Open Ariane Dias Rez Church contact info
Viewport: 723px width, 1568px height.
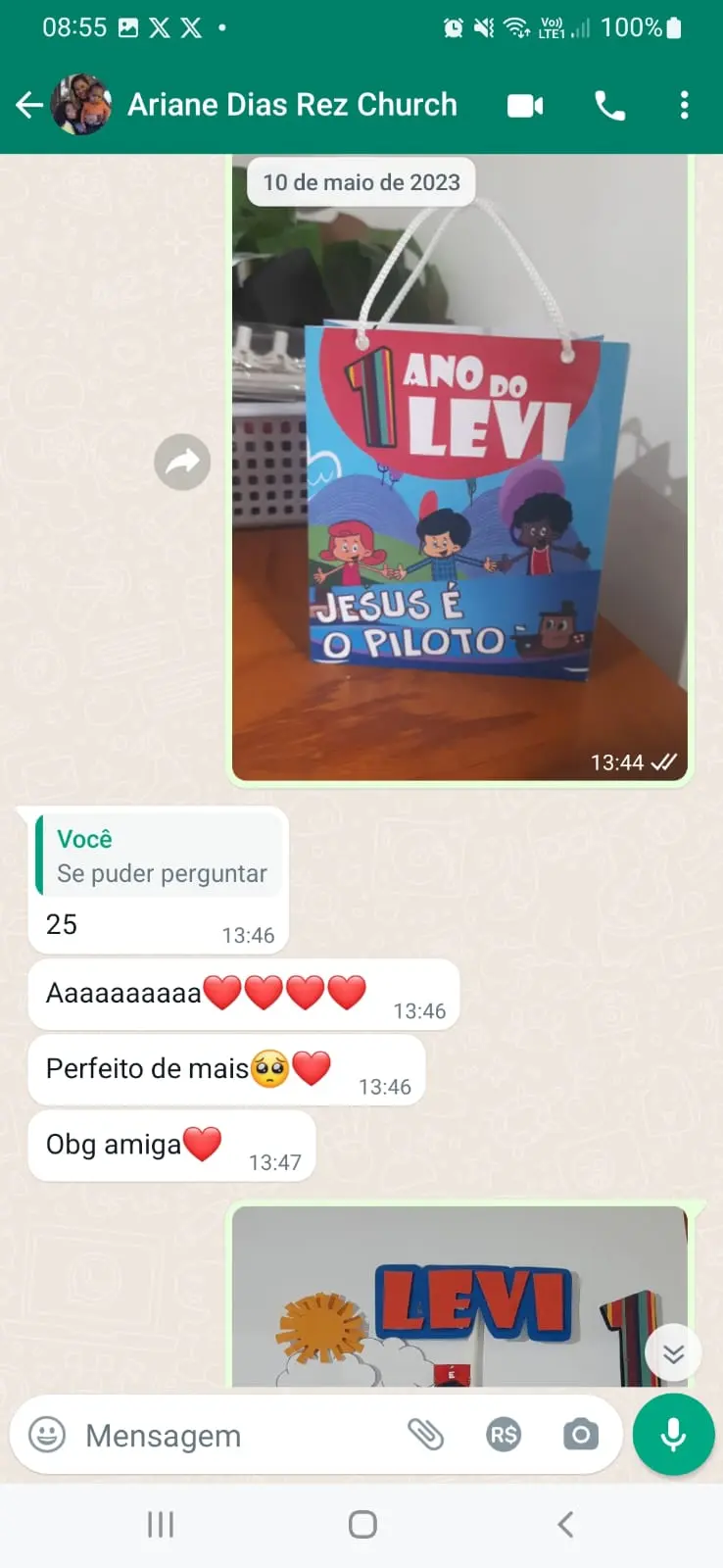coord(292,105)
